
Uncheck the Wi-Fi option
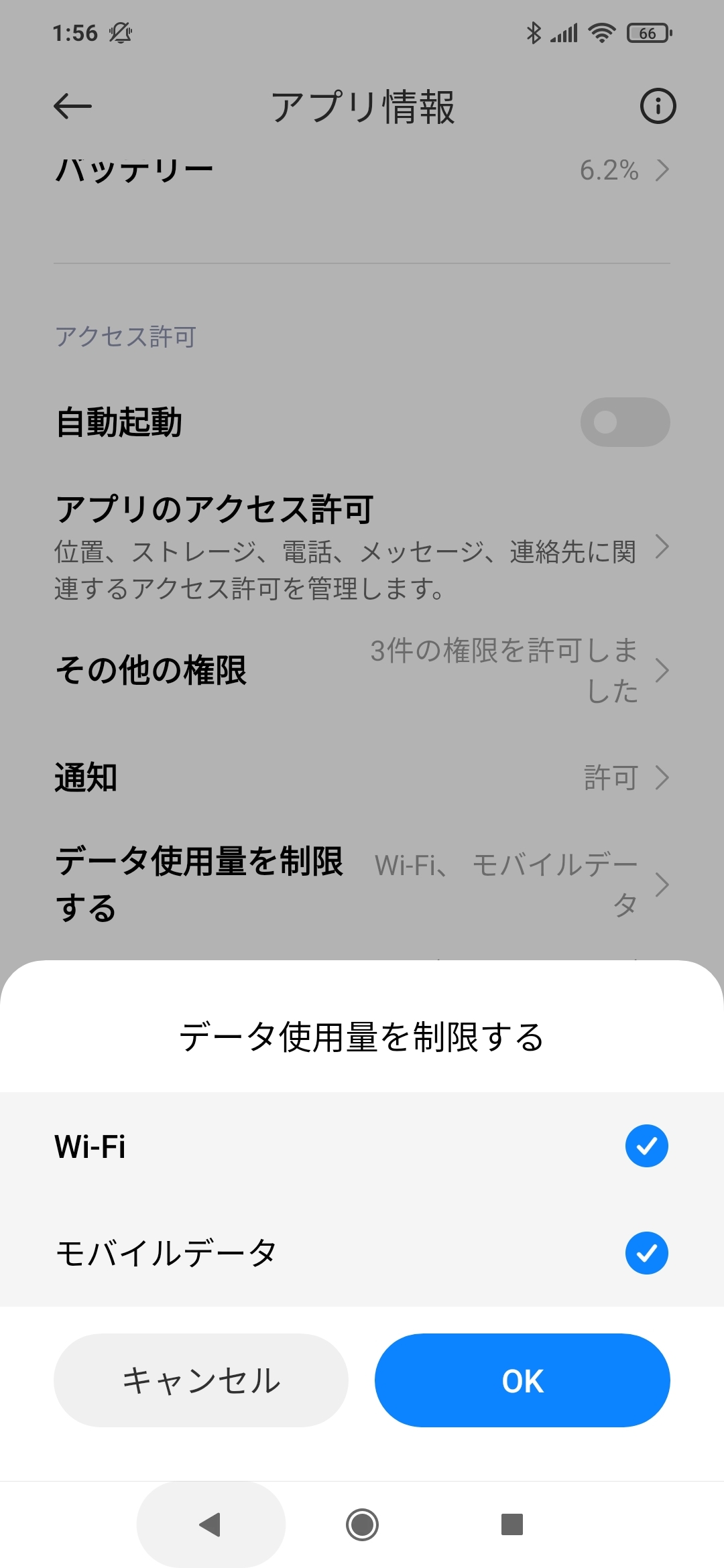click(x=646, y=1146)
